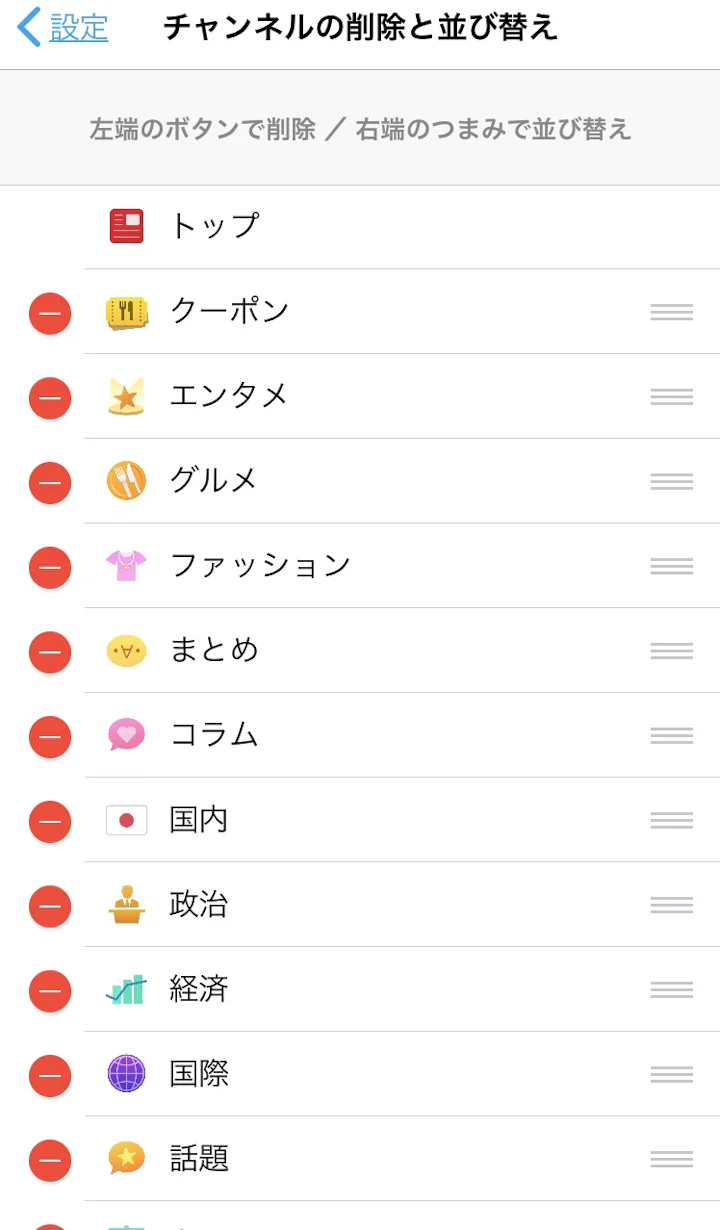The width and height of the screenshot is (720, 1230).
Task: Remove the 話題 channel with its minus button
Action: click(50, 1161)
